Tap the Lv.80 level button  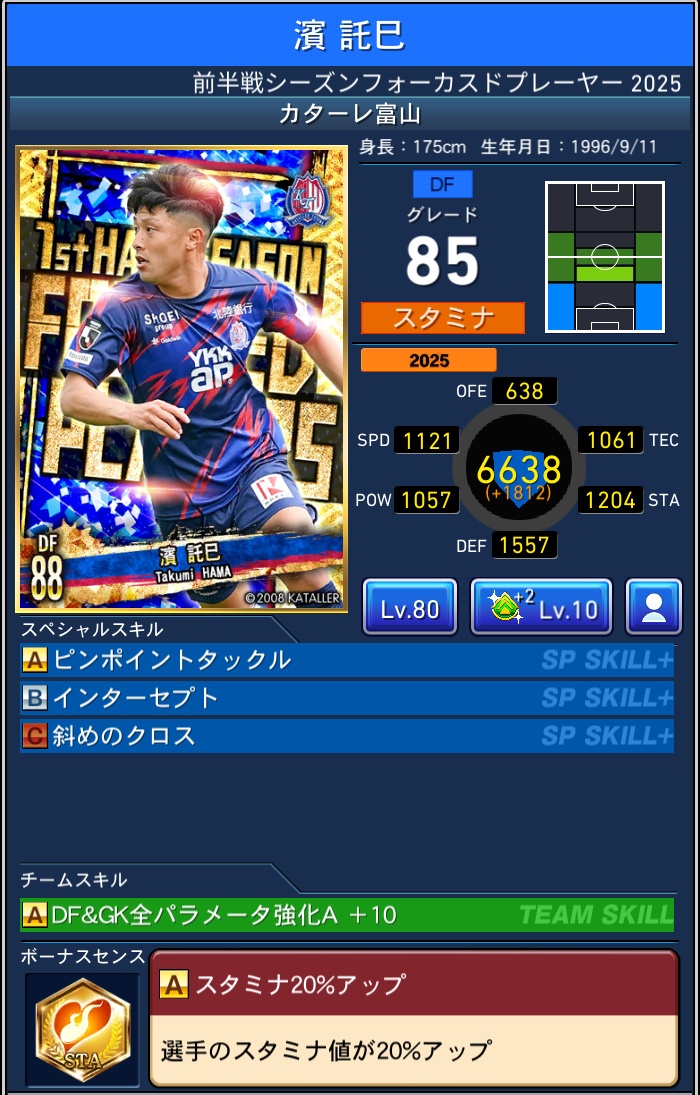click(x=410, y=608)
